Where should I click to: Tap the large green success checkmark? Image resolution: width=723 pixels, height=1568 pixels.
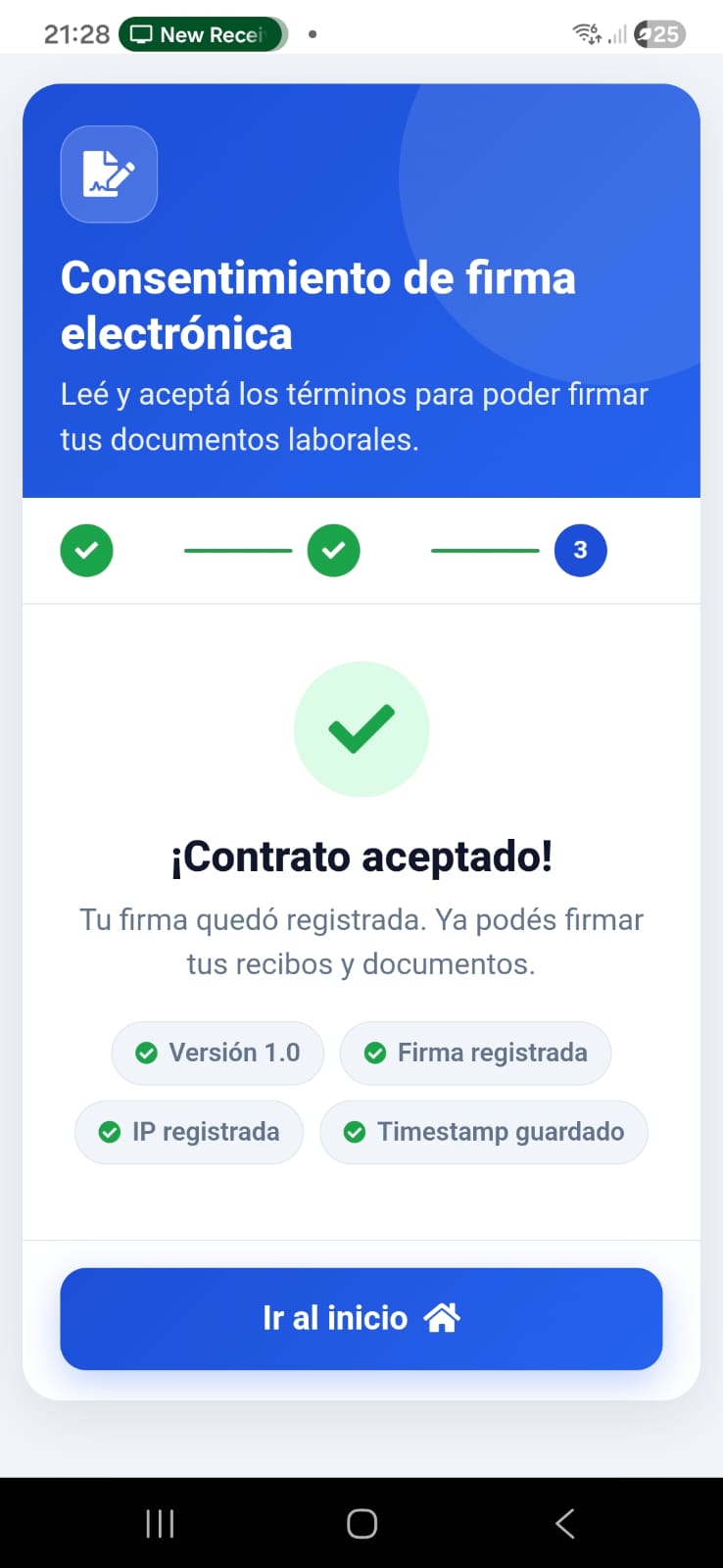tap(361, 729)
